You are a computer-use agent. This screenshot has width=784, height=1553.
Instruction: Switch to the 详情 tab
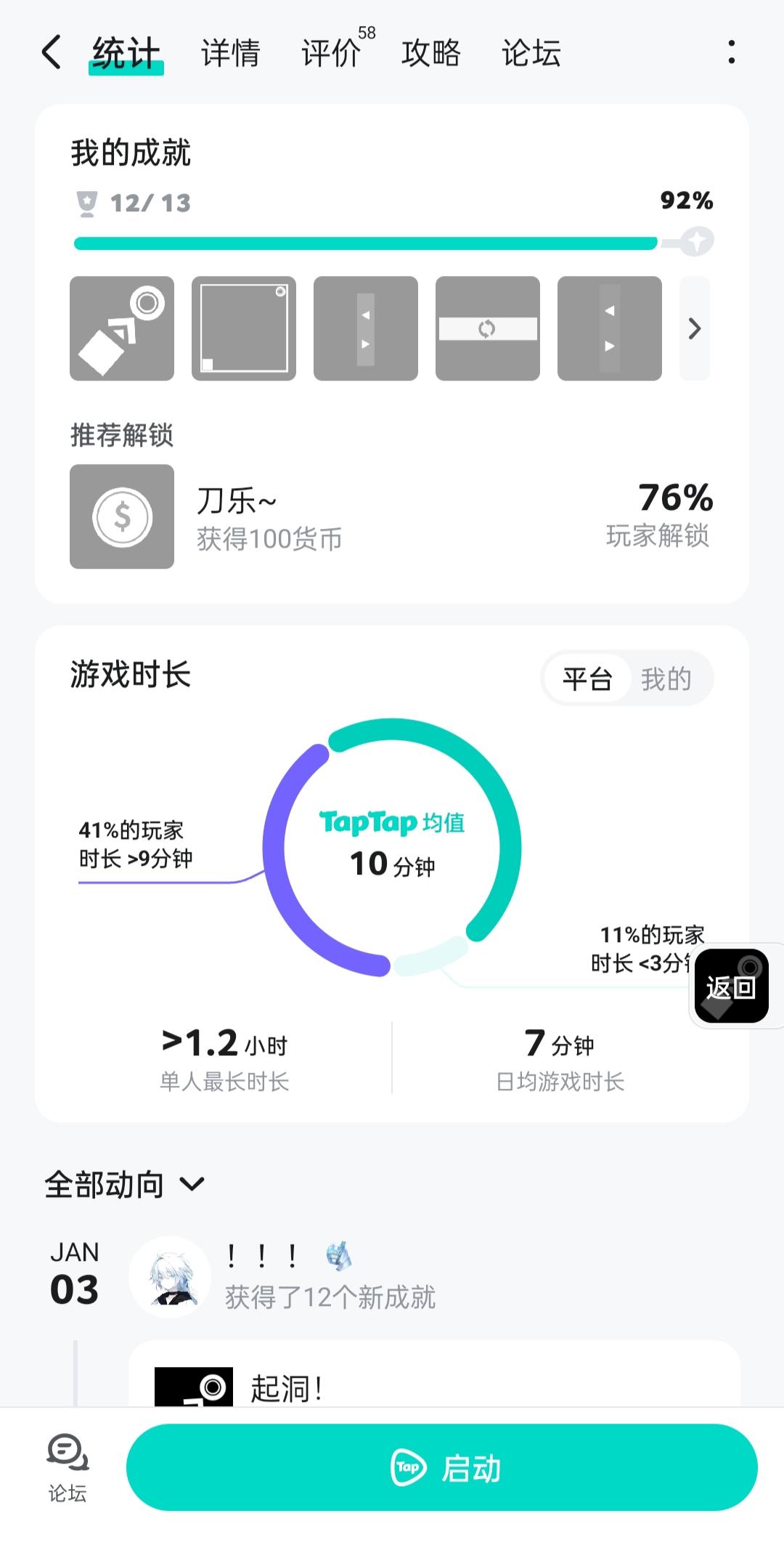click(x=230, y=53)
